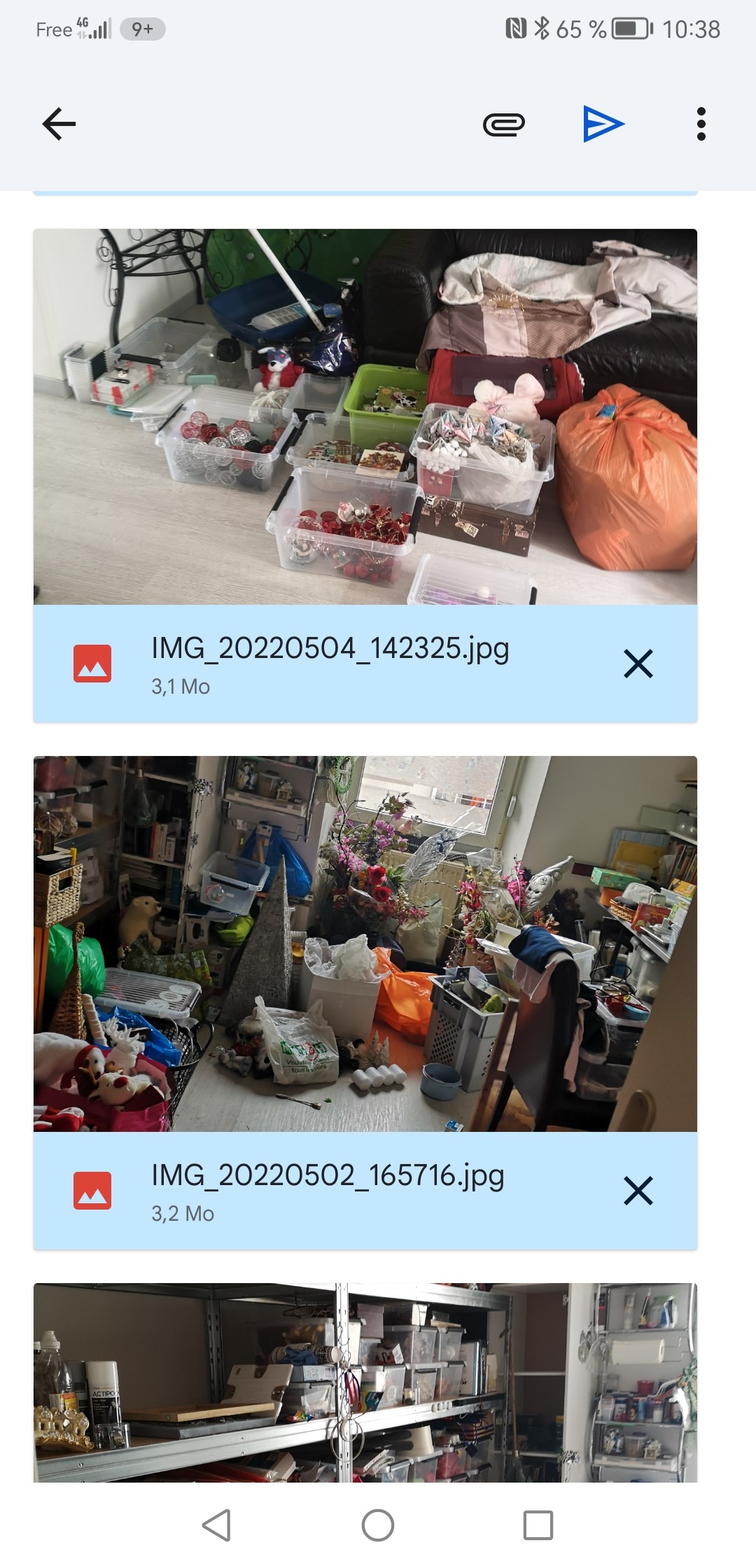Viewport: 756px width, 1568px height.
Task: Remove attachment IMG_20220502_165716.jpg
Action: coord(638,1191)
